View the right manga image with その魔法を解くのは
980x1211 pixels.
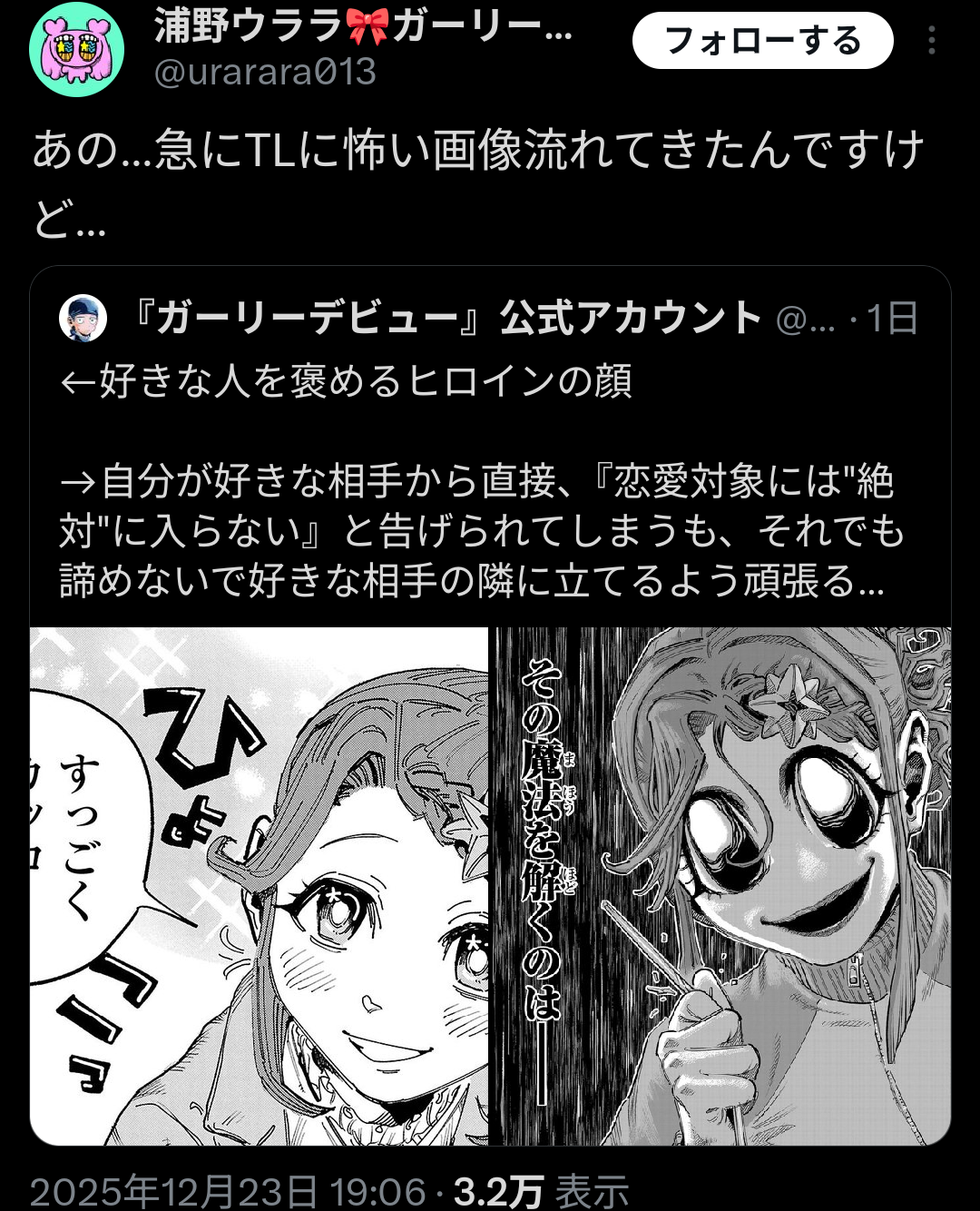pos(721,885)
